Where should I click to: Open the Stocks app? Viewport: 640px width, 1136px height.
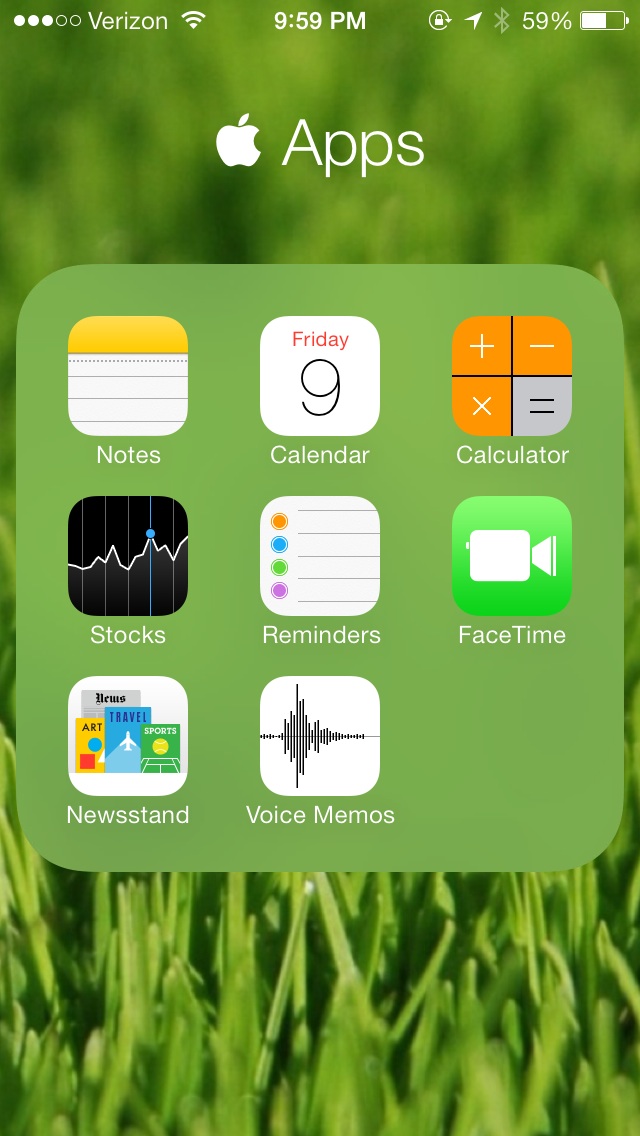(128, 556)
